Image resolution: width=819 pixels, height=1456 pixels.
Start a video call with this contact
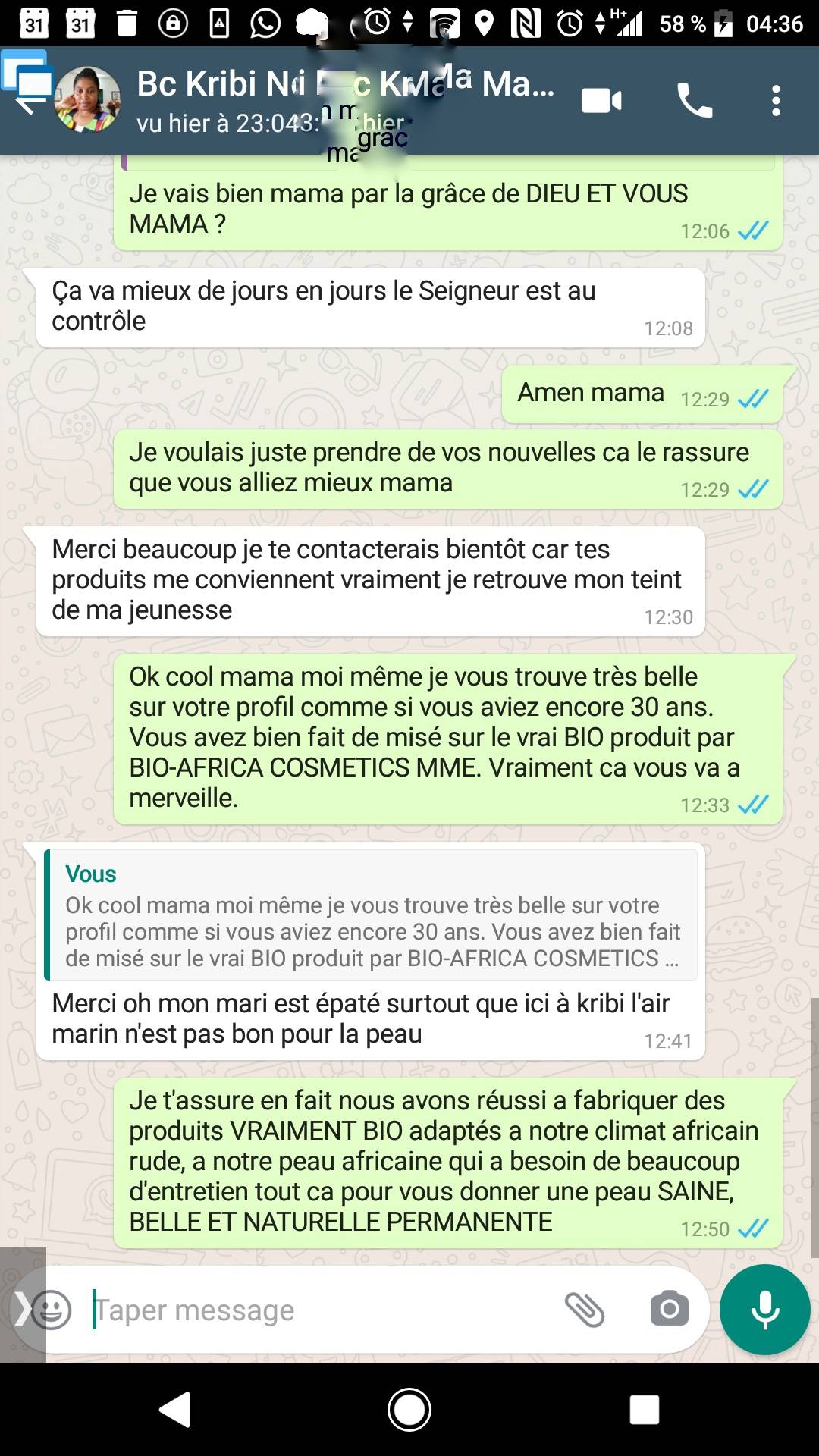pyautogui.click(x=601, y=101)
